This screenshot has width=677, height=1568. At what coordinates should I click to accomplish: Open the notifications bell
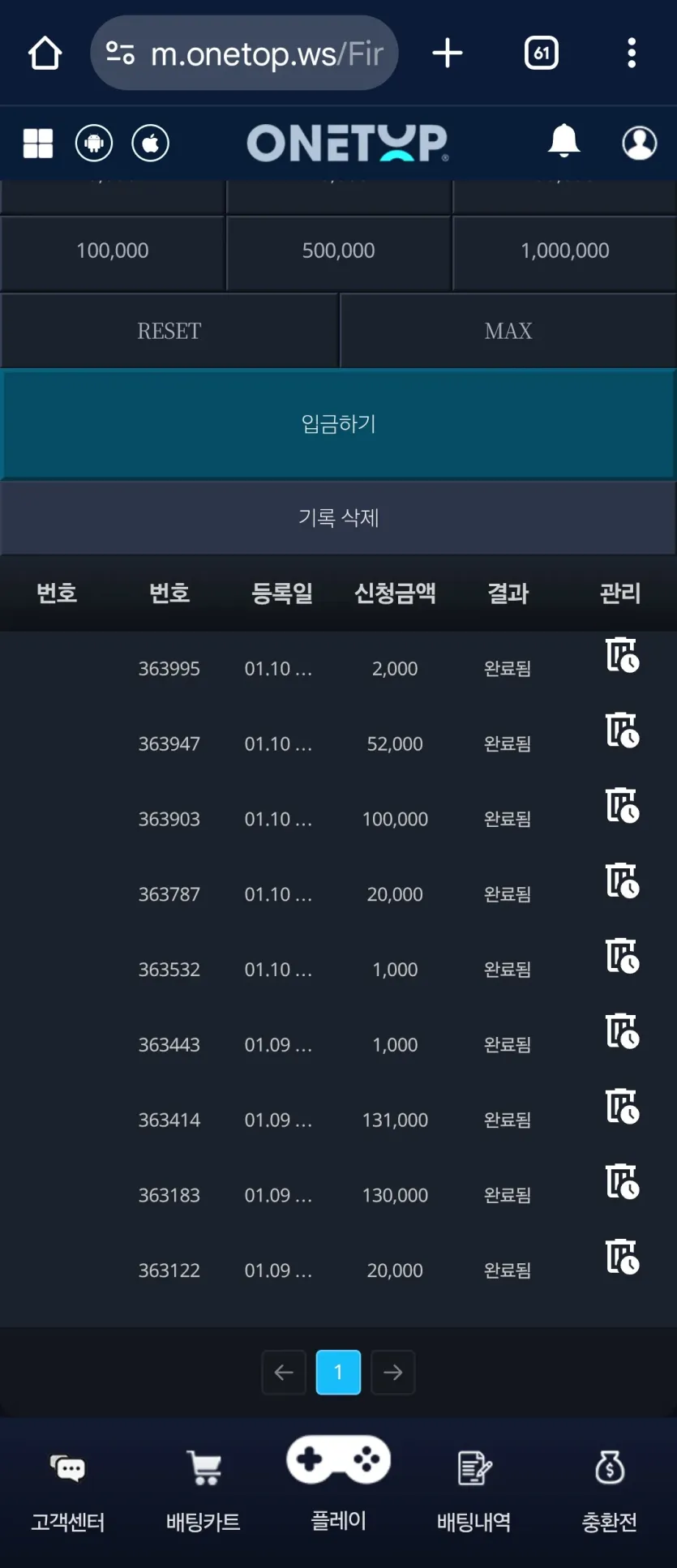click(564, 141)
